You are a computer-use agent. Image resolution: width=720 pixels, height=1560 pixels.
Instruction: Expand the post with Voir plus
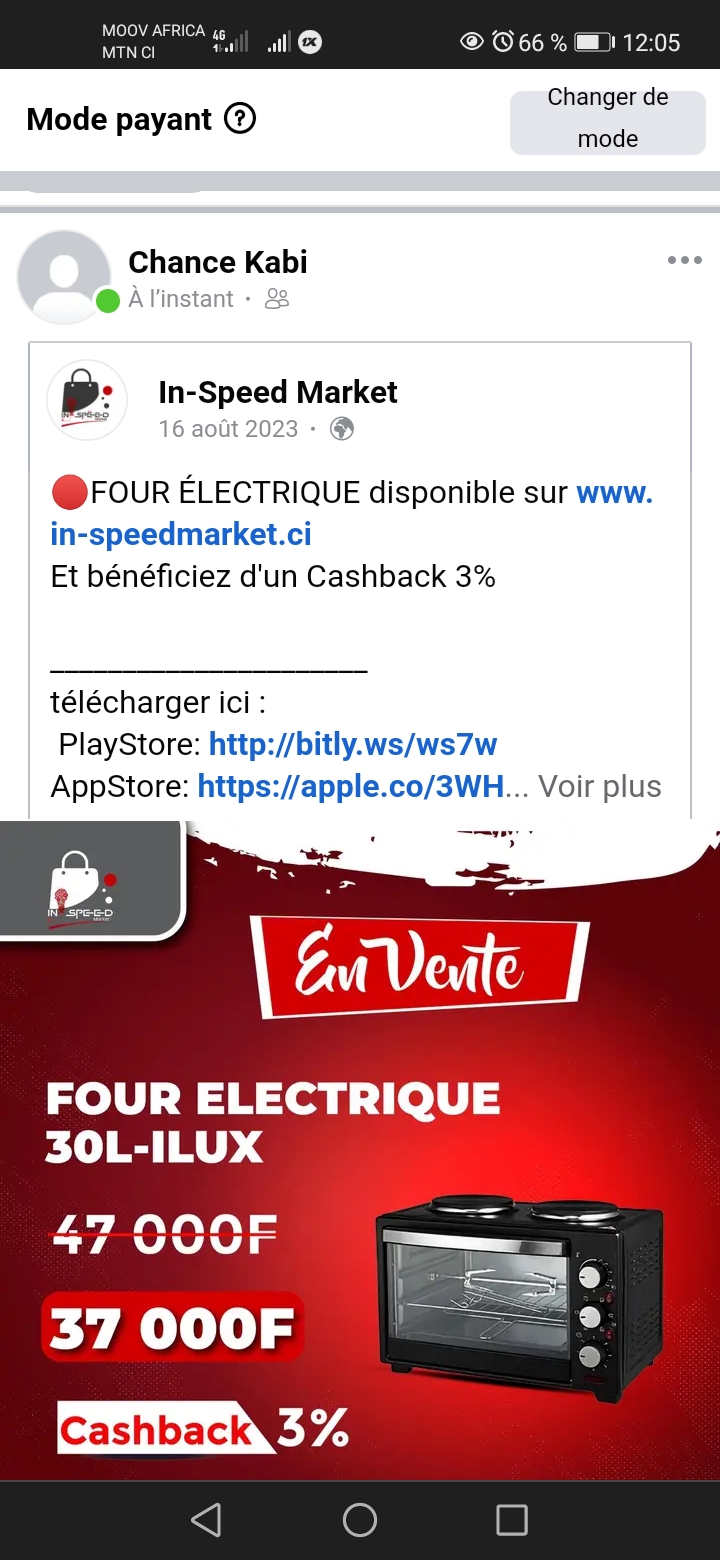tap(600, 786)
